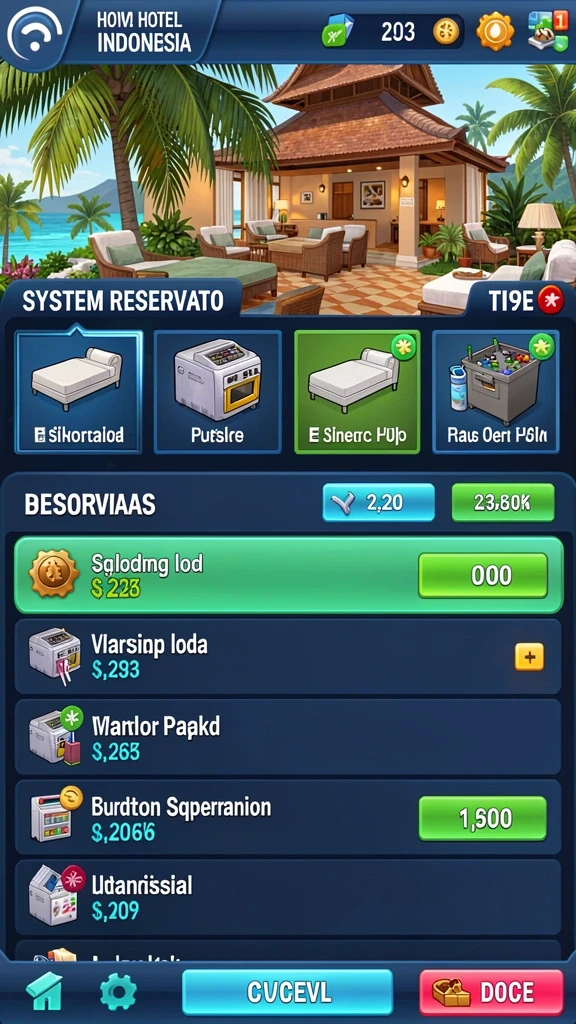Screen dimensions: 576x1024
Task: Tap the blue CVCEVL button
Action: pos(287,992)
